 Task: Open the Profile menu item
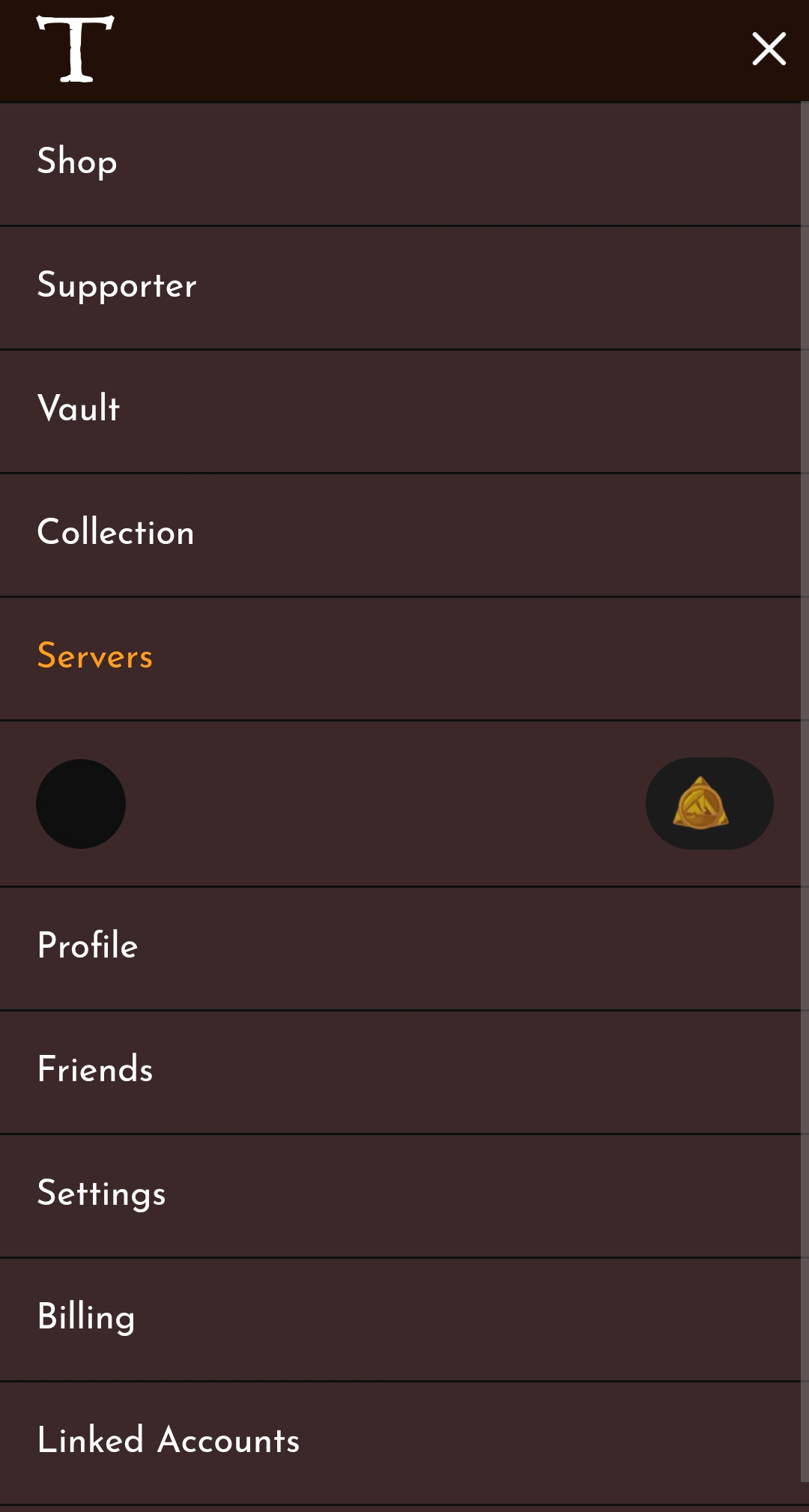tap(88, 946)
